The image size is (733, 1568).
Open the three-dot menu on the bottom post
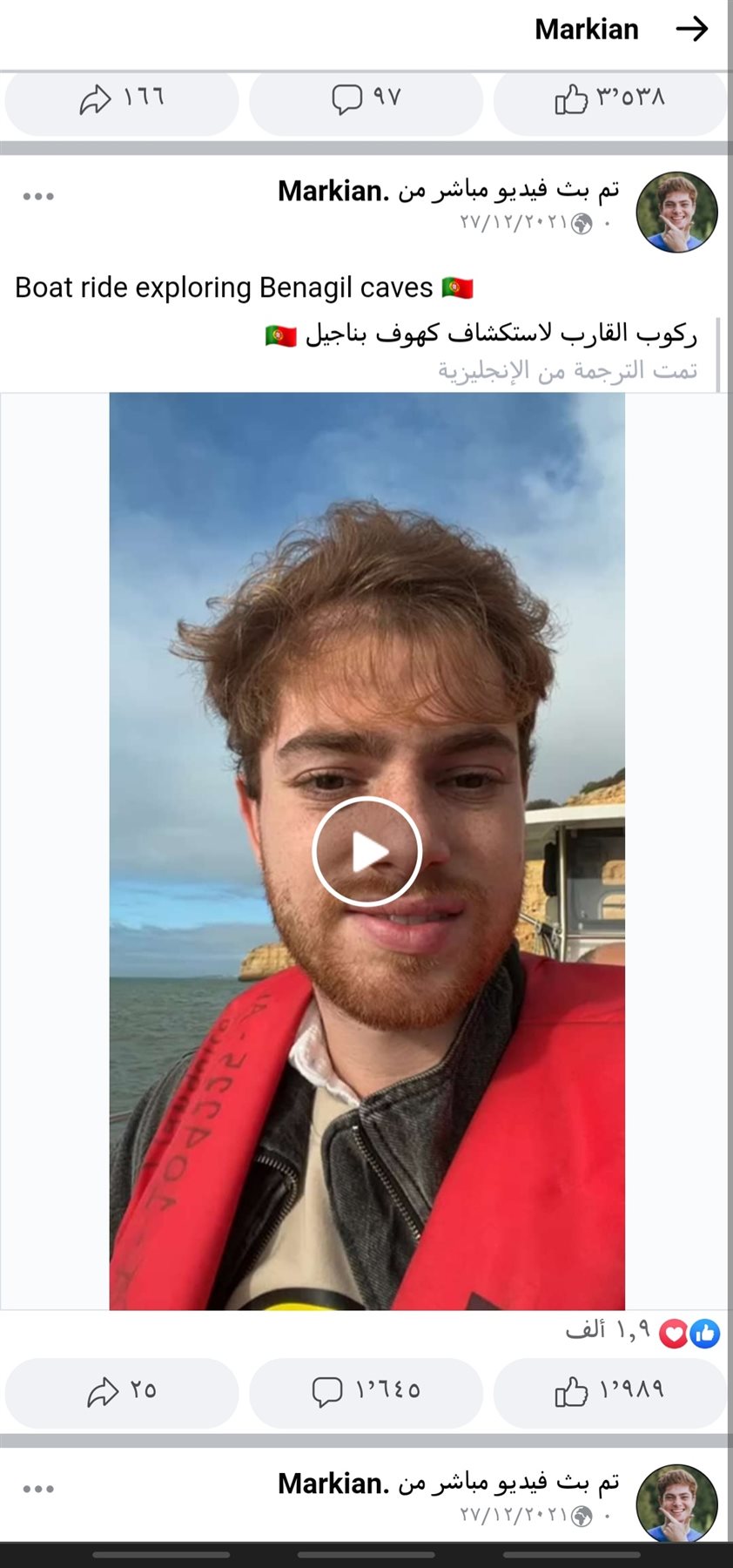pos(38,1490)
